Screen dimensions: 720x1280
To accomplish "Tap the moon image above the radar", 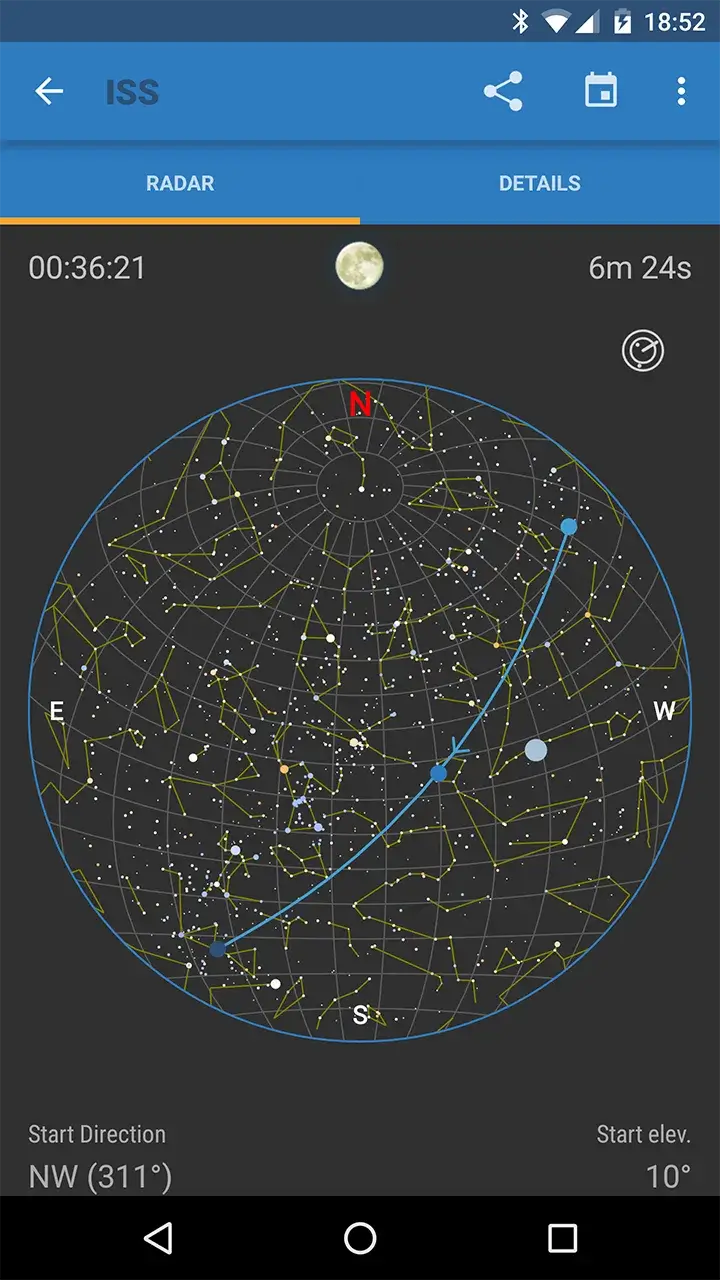I will 361,266.
